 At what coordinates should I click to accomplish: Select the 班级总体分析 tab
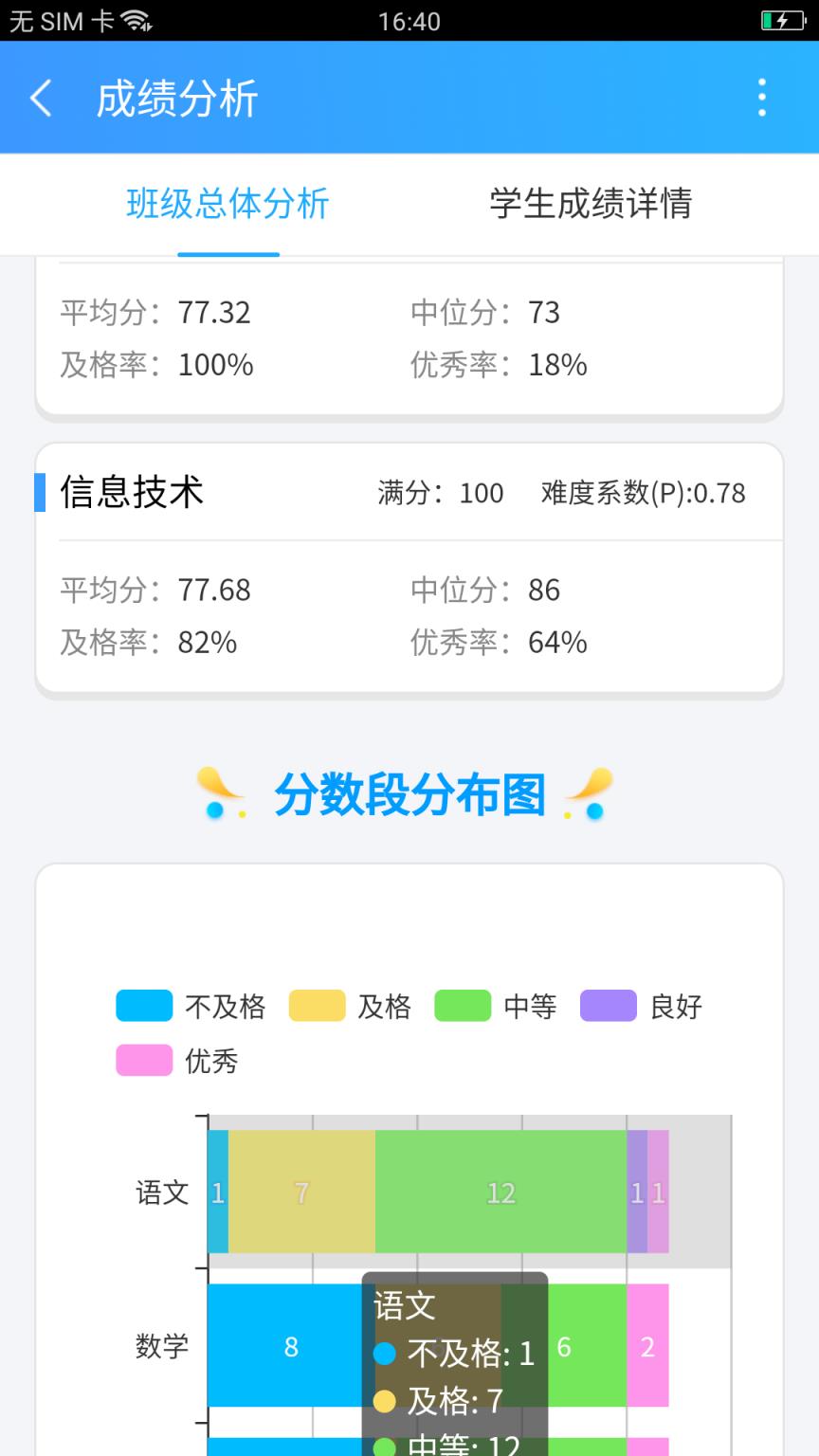point(227,205)
